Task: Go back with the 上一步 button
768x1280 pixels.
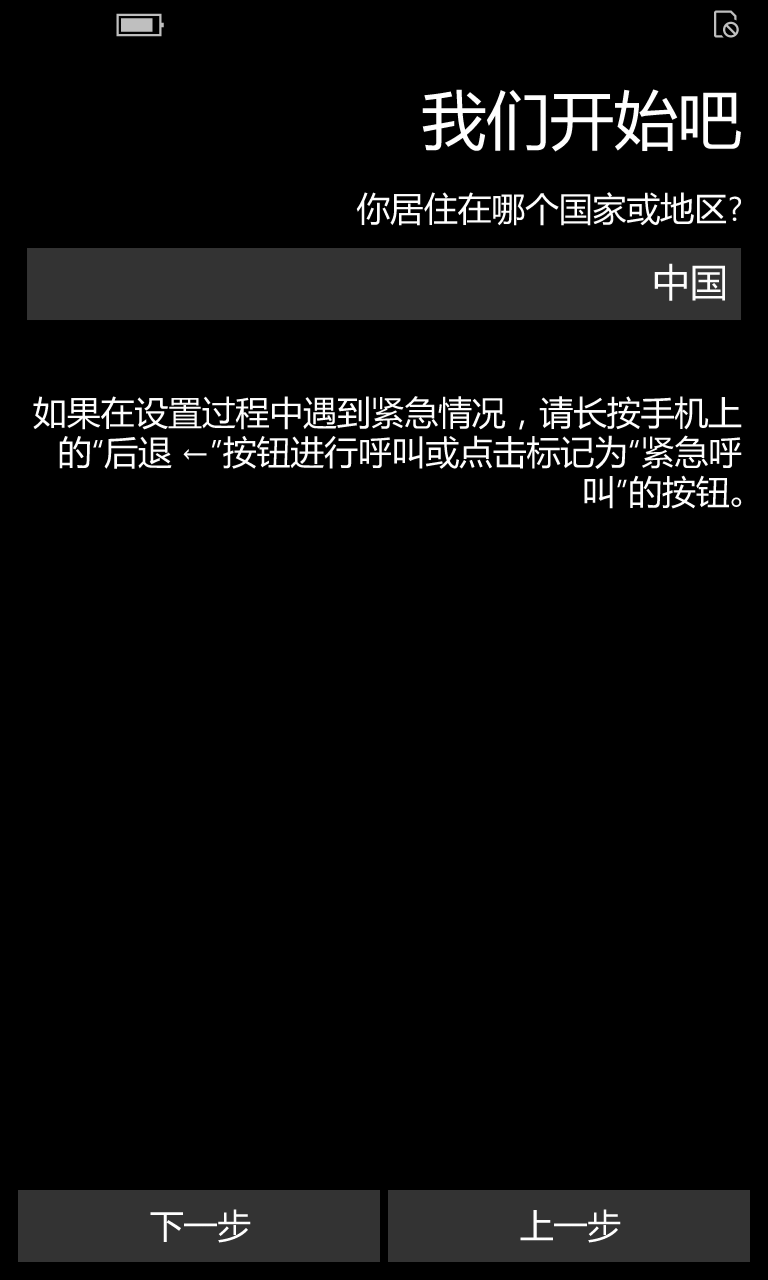Action: click(x=569, y=1226)
